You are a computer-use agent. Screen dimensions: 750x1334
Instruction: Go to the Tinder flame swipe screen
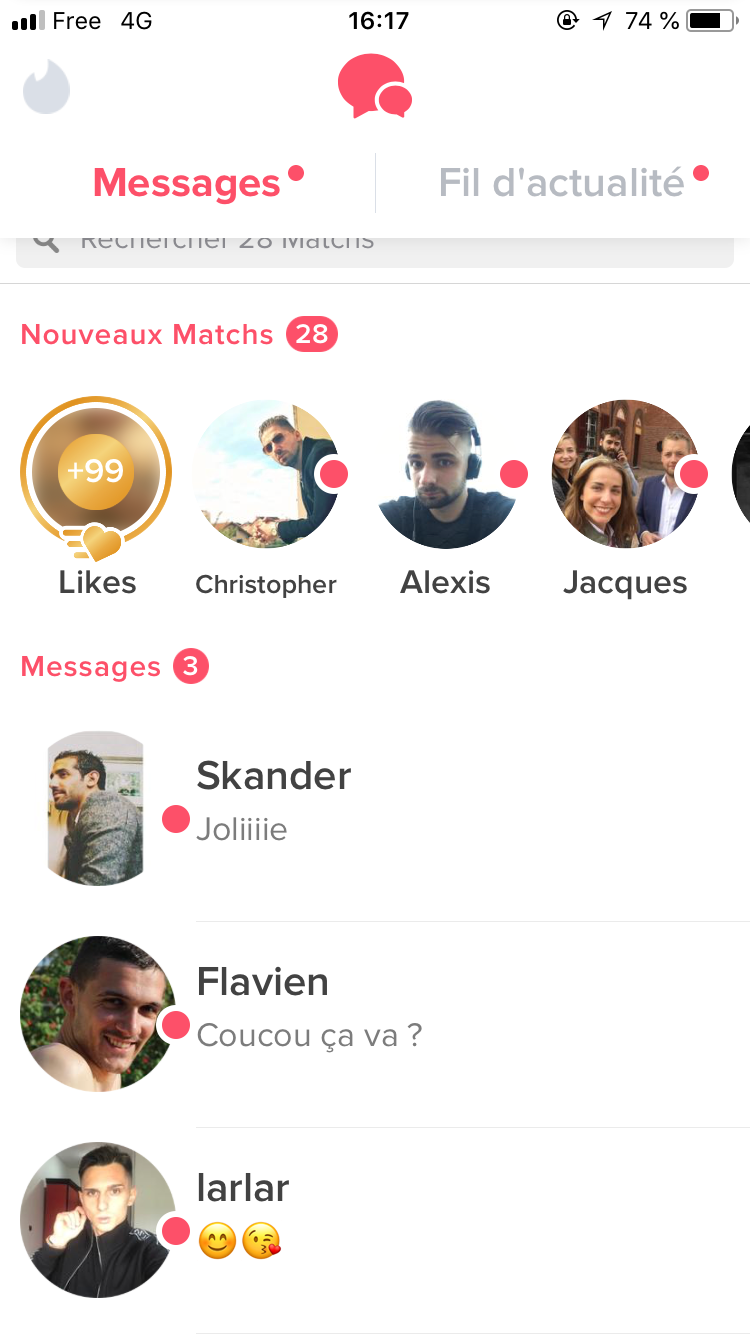point(47,87)
